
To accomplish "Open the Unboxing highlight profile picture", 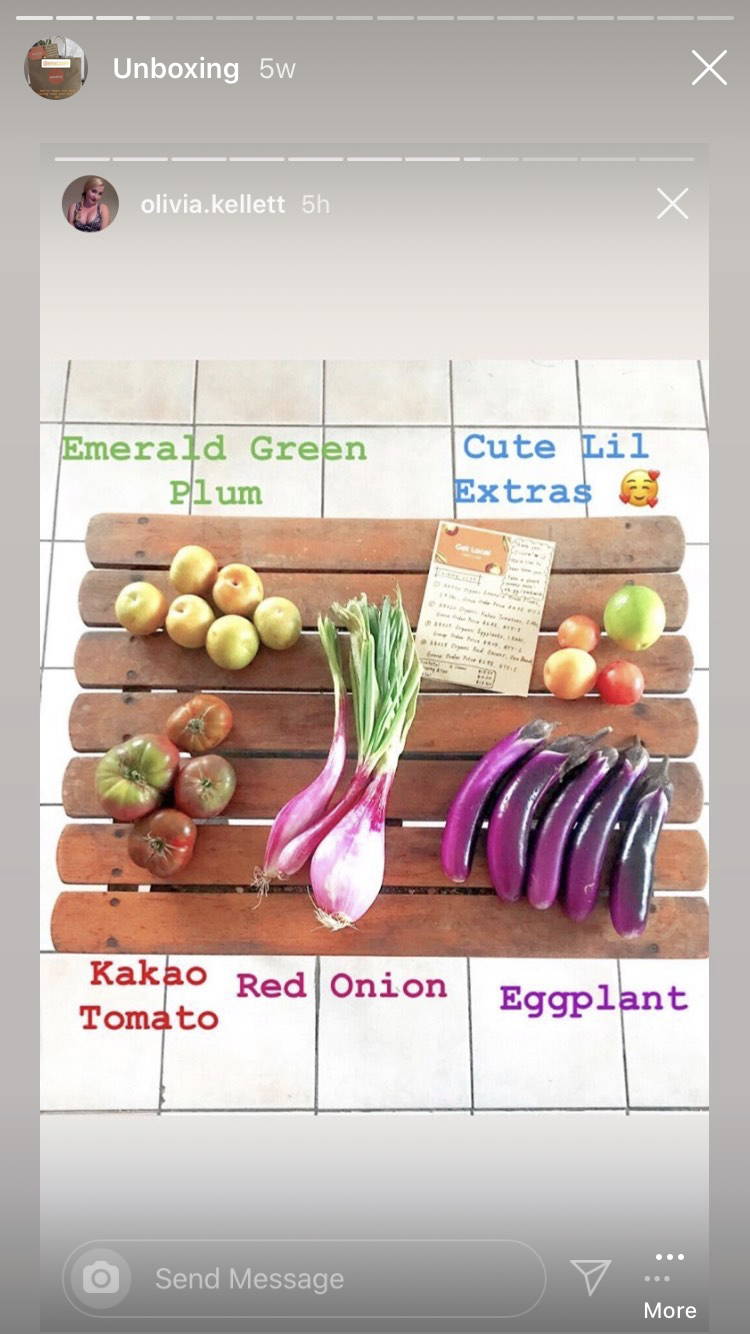I will pos(56,68).
